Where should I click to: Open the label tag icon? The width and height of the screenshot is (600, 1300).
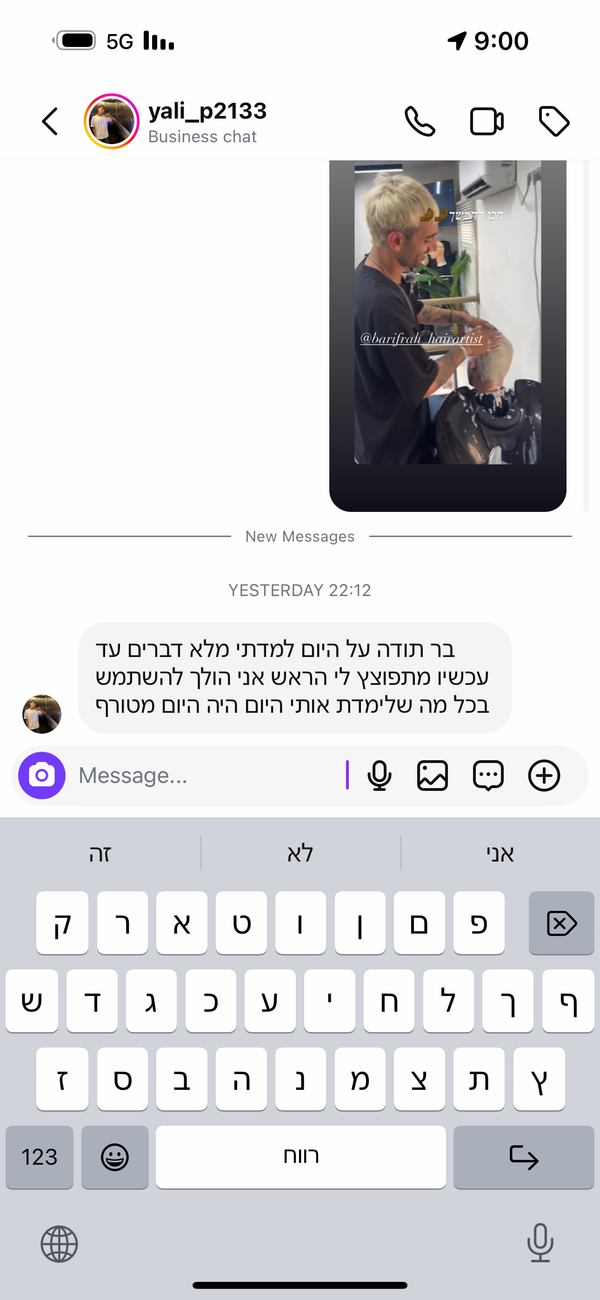pyautogui.click(x=553, y=121)
